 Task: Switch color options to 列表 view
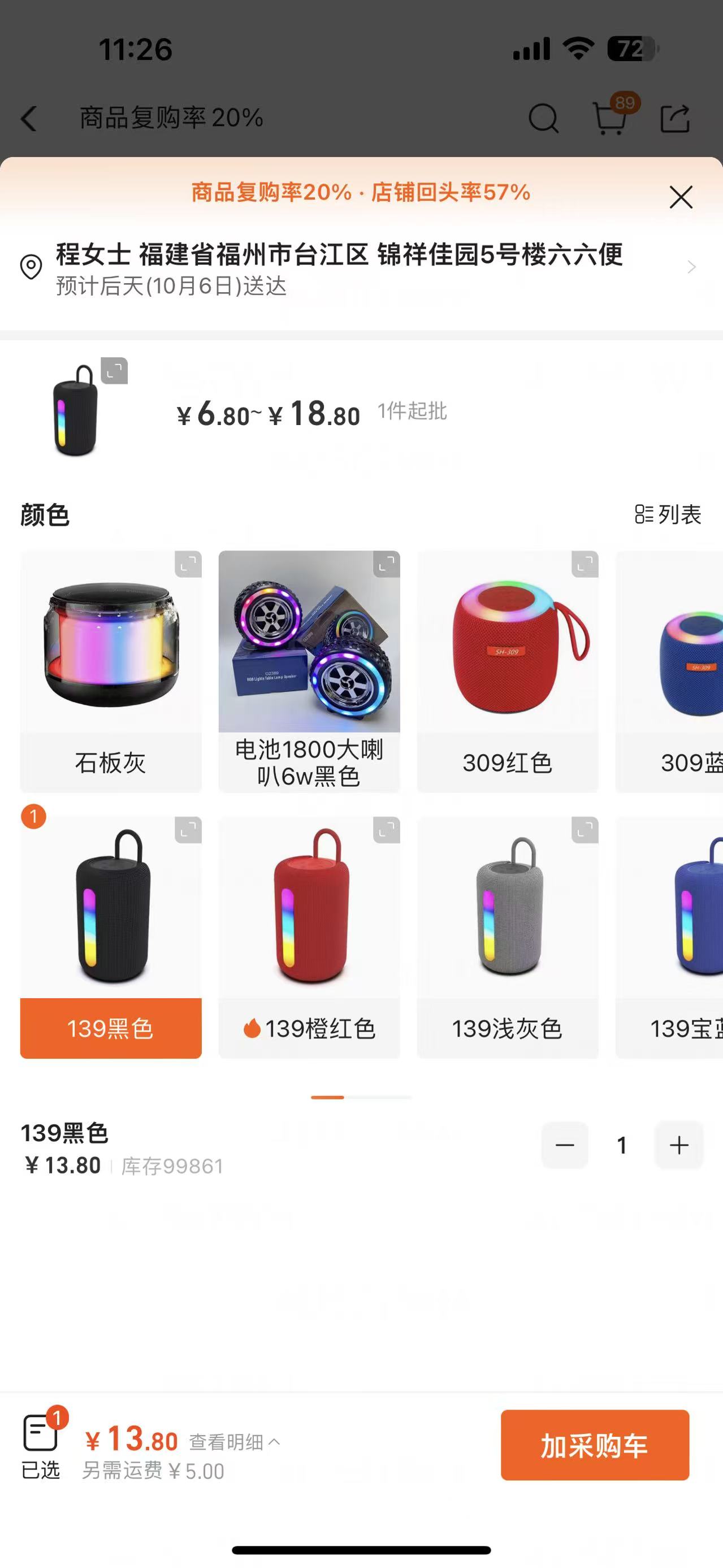(x=668, y=514)
